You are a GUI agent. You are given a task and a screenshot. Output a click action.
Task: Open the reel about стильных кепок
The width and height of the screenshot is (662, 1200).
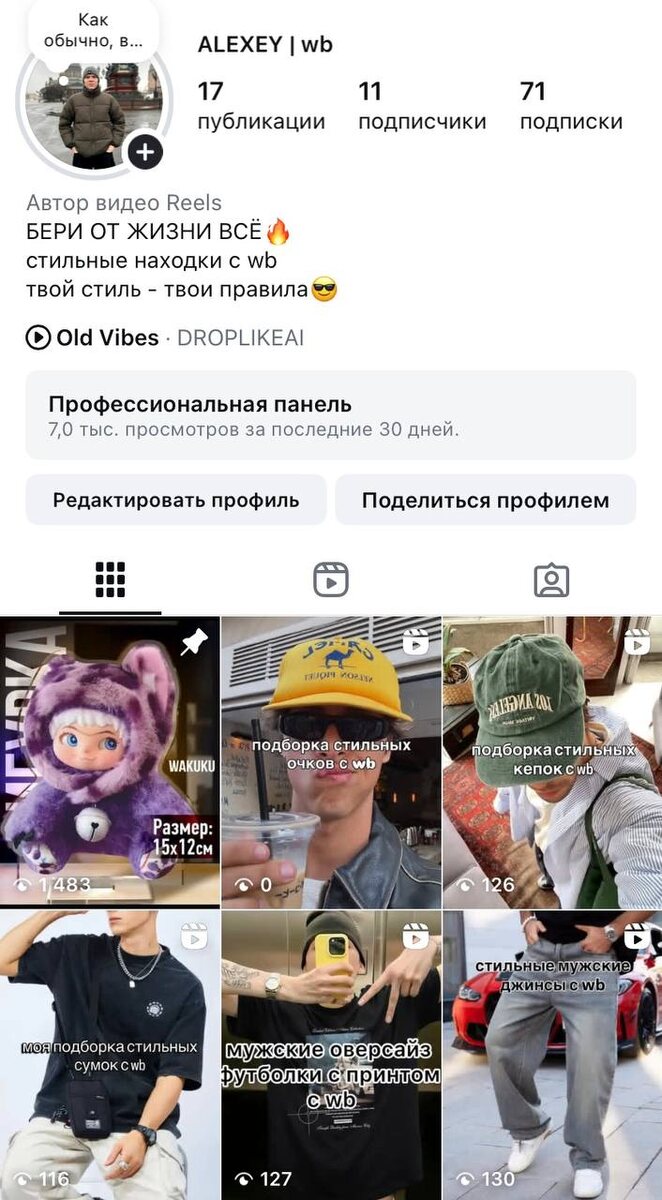pos(552,760)
